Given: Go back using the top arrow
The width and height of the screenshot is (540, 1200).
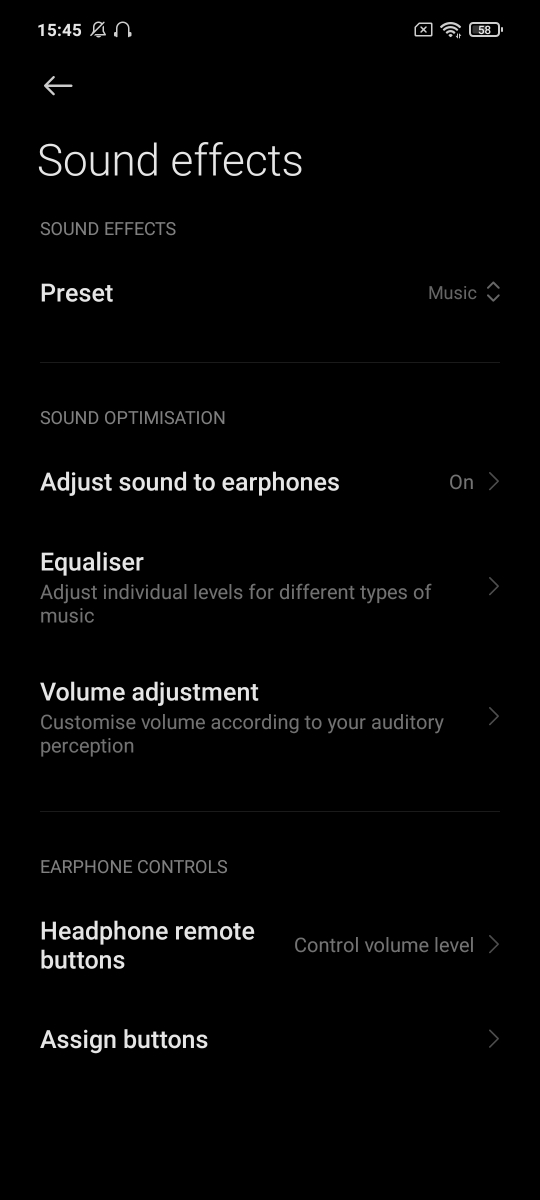Looking at the screenshot, I should (58, 86).
